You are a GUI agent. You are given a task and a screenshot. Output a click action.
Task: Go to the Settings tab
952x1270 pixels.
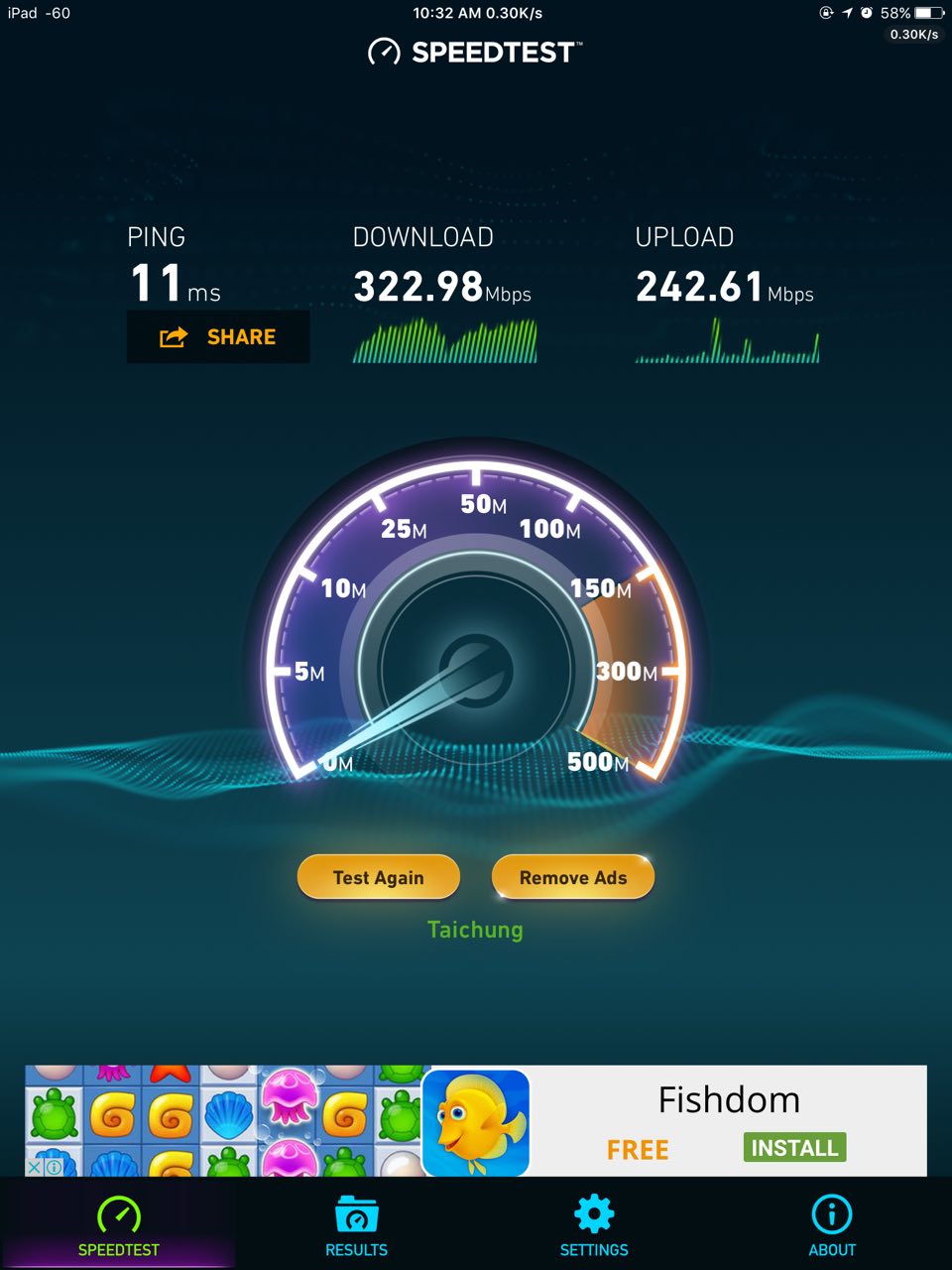(594, 1226)
